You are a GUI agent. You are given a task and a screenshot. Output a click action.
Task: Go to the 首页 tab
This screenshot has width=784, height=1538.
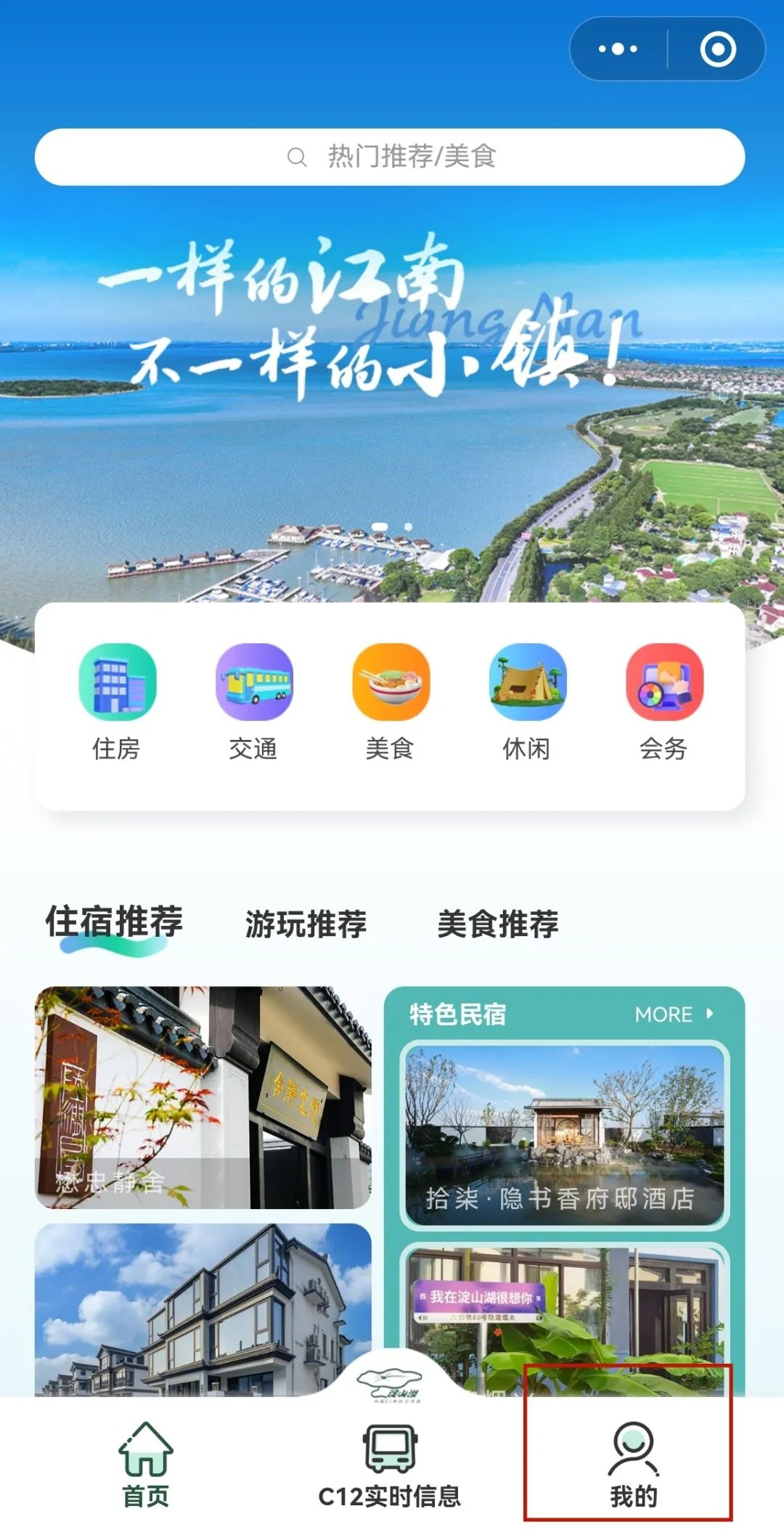coord(146,1464)
